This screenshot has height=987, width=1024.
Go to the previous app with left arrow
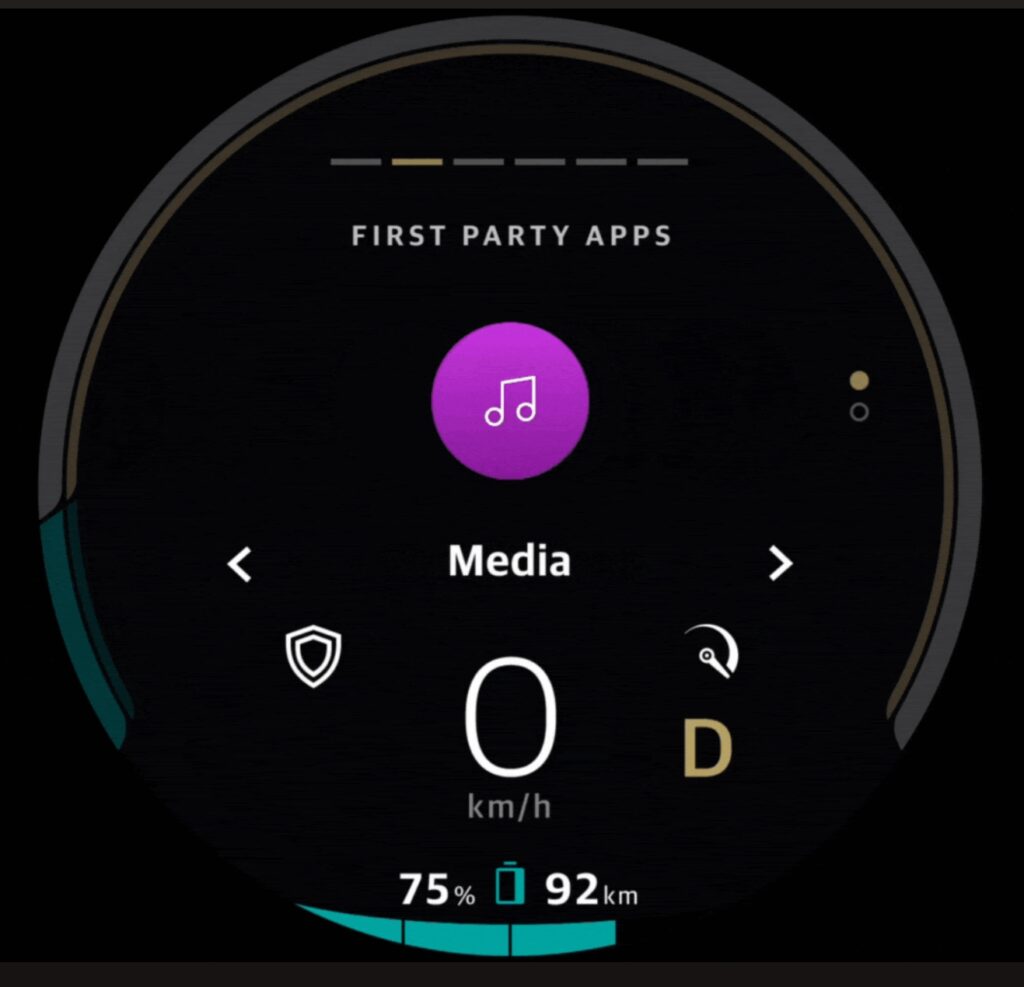pos(240,565)
